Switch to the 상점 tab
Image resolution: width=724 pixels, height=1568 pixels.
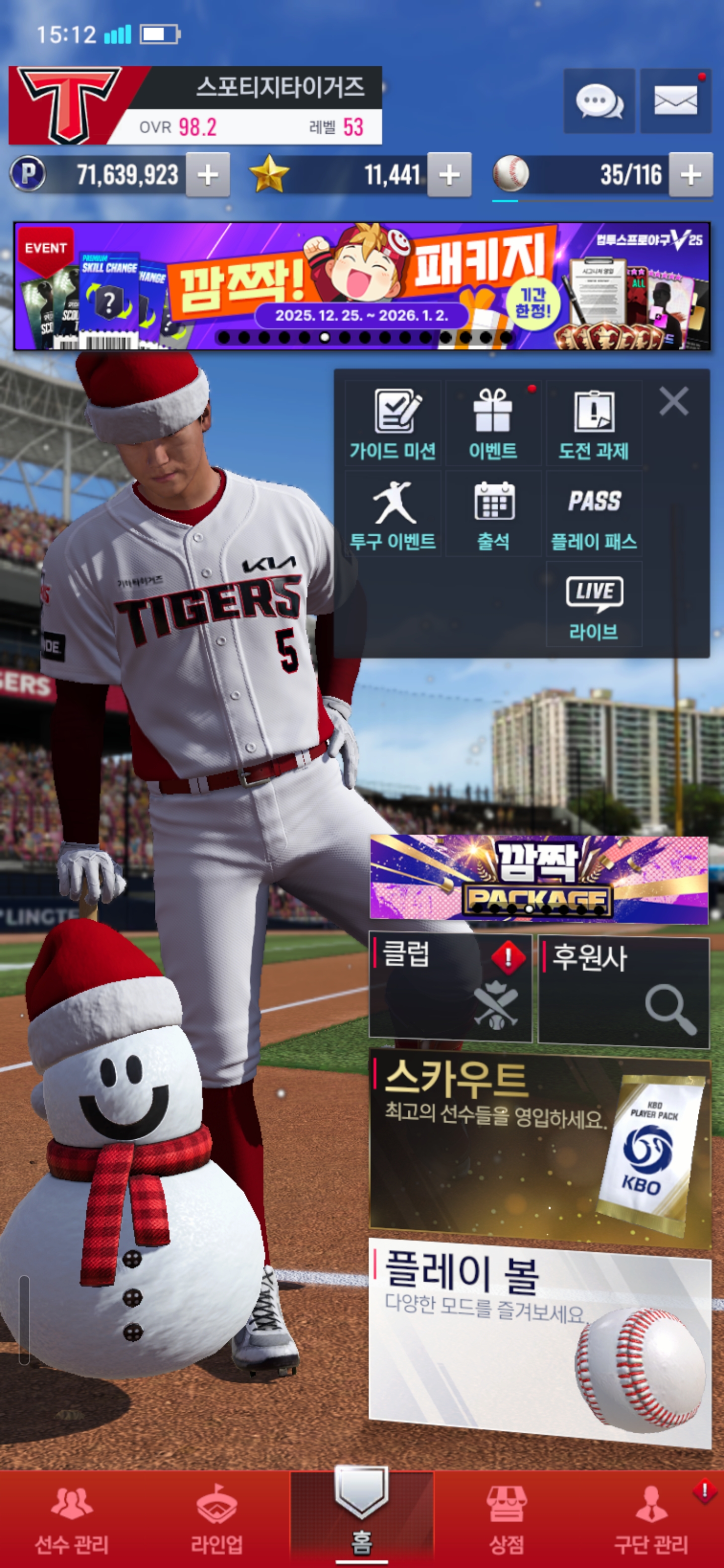pos(507,1518)
